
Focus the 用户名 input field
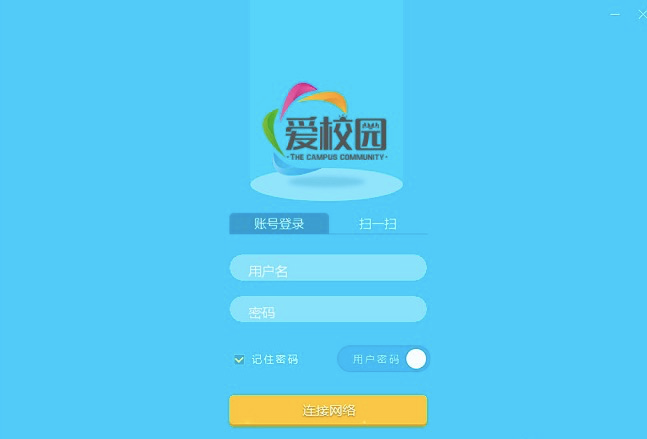328,268
